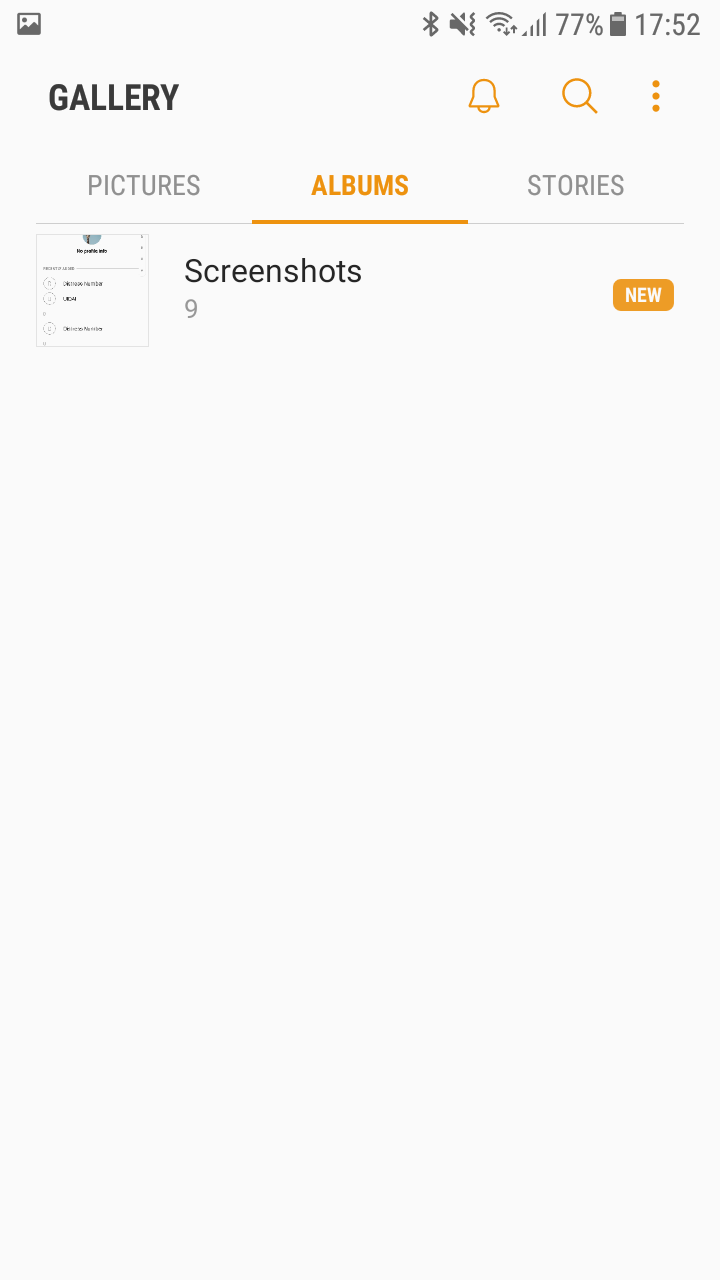Open the Screenshots album
The width and height of the screenshot is (720, 1280).
[272, 289]
